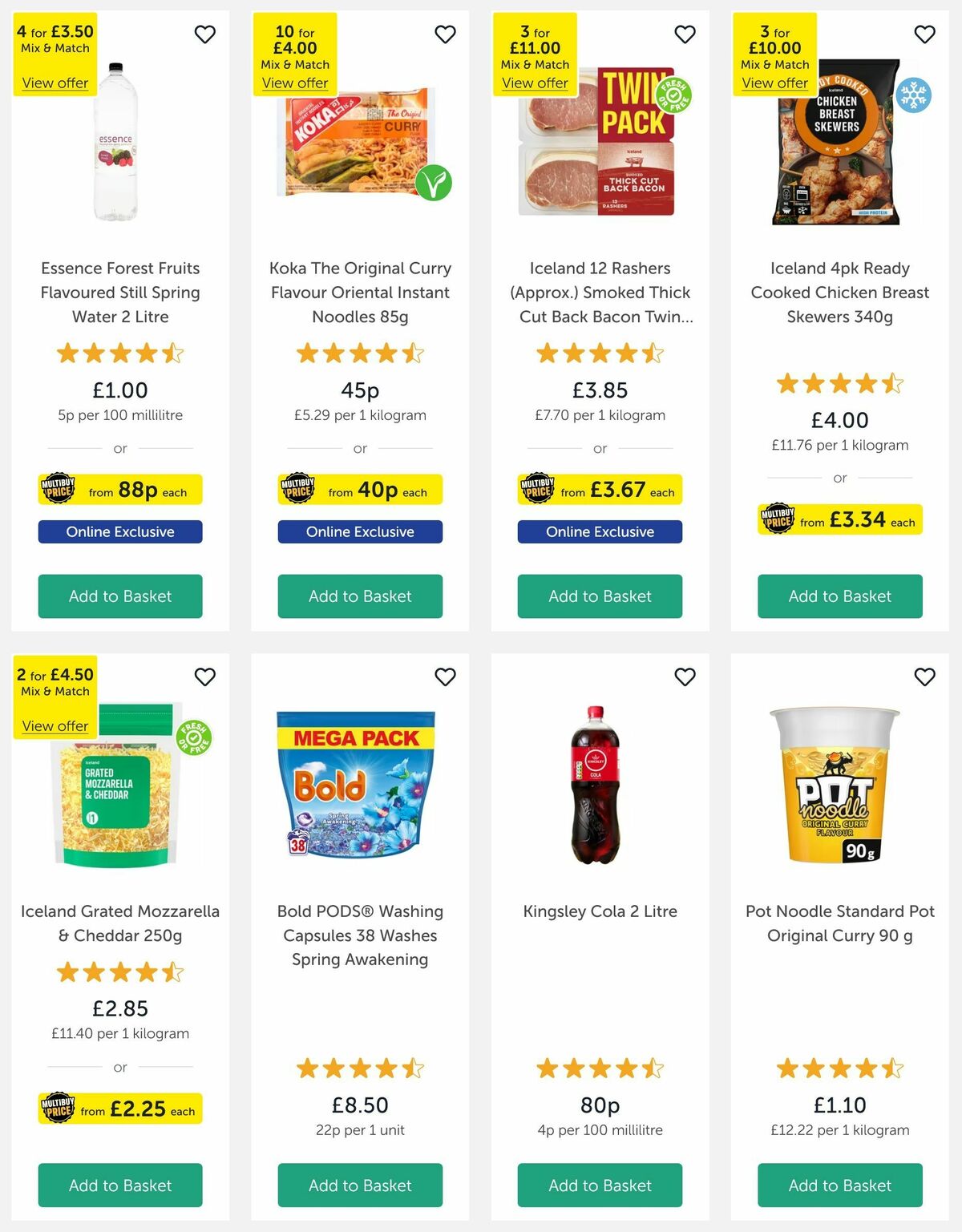The width and height of the screenshot is (962, 1232).
Task: Add Kingsley Cola to basket
Action: pyautogui.click(x=600, y=1186)
